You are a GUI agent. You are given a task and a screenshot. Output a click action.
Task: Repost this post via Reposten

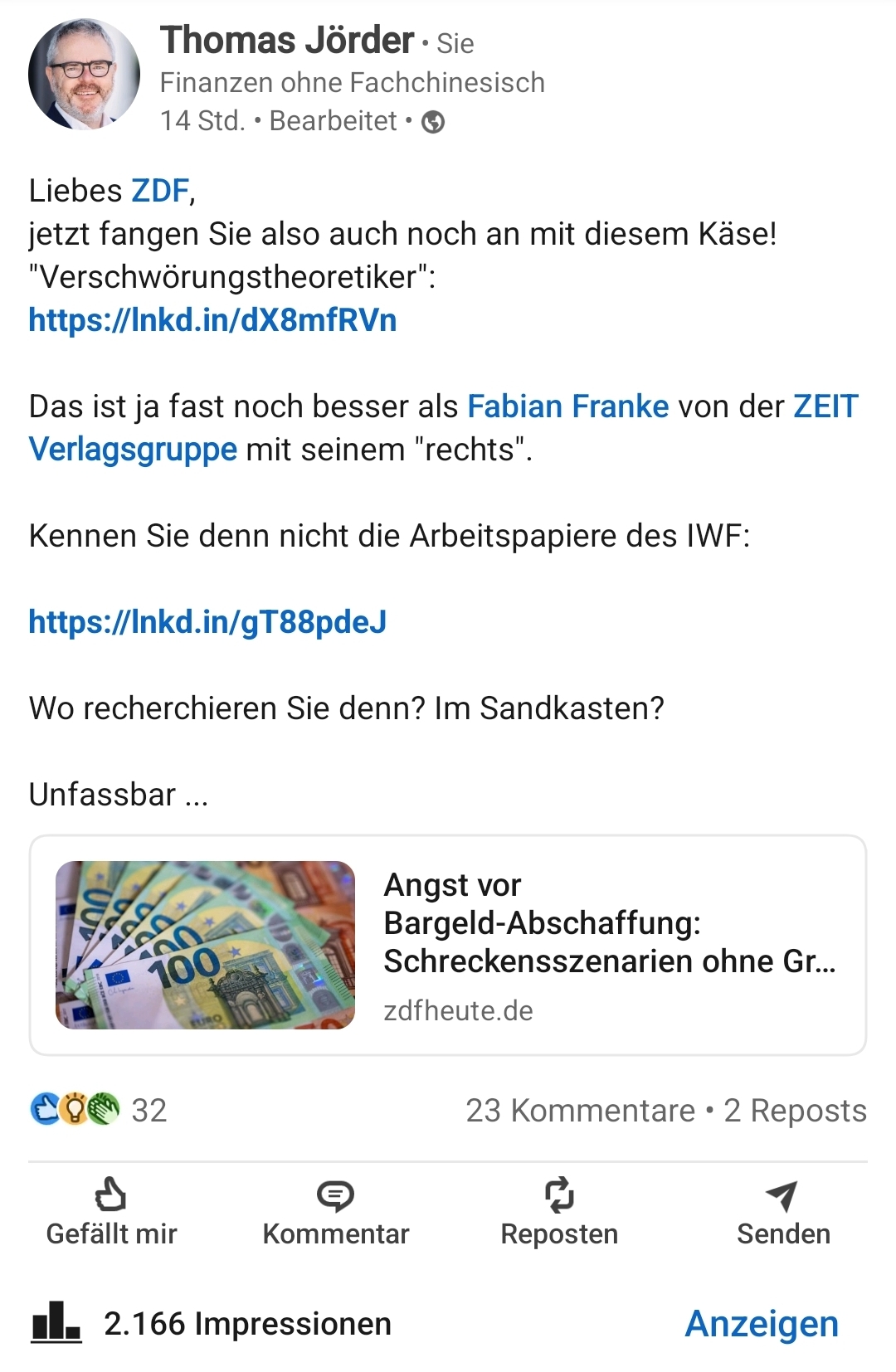coord(559,1212)
